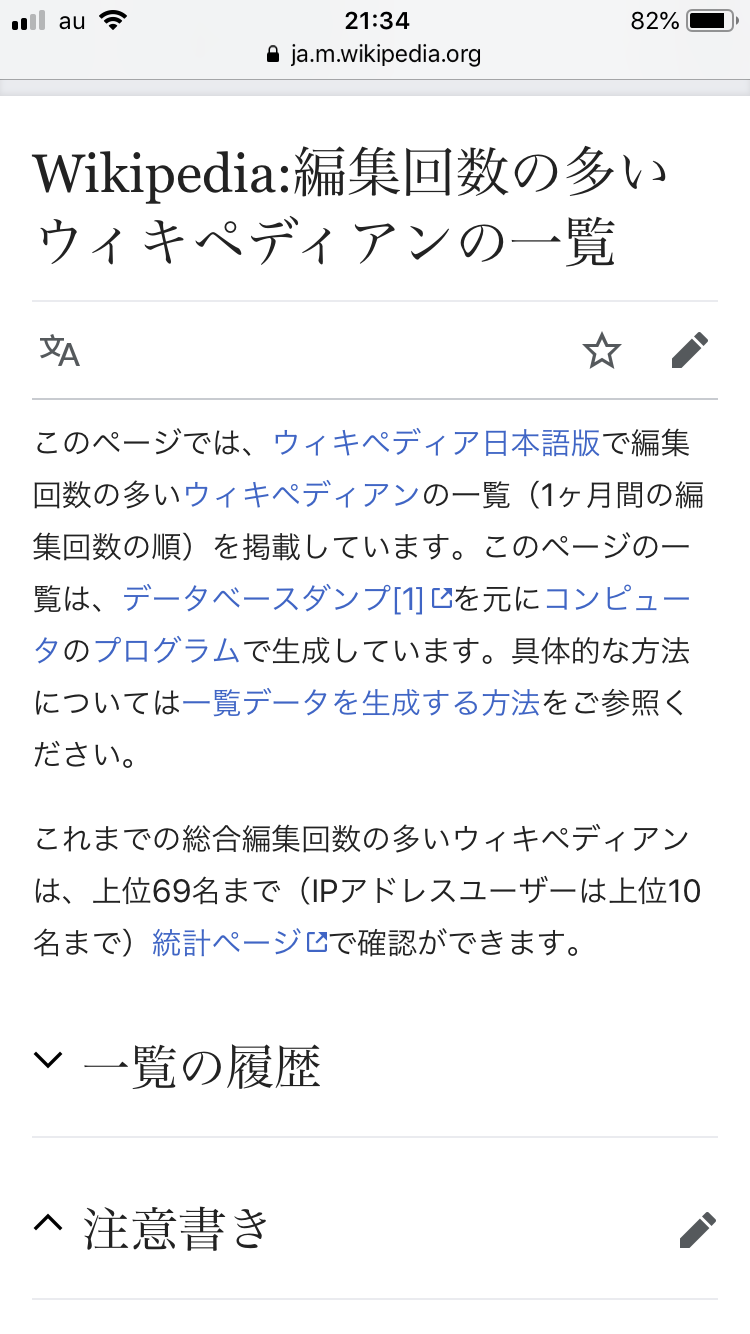The height and width of the screenshot is (1334, 750).
Task: Add this page to the watchlist
Action: [602, 351]
